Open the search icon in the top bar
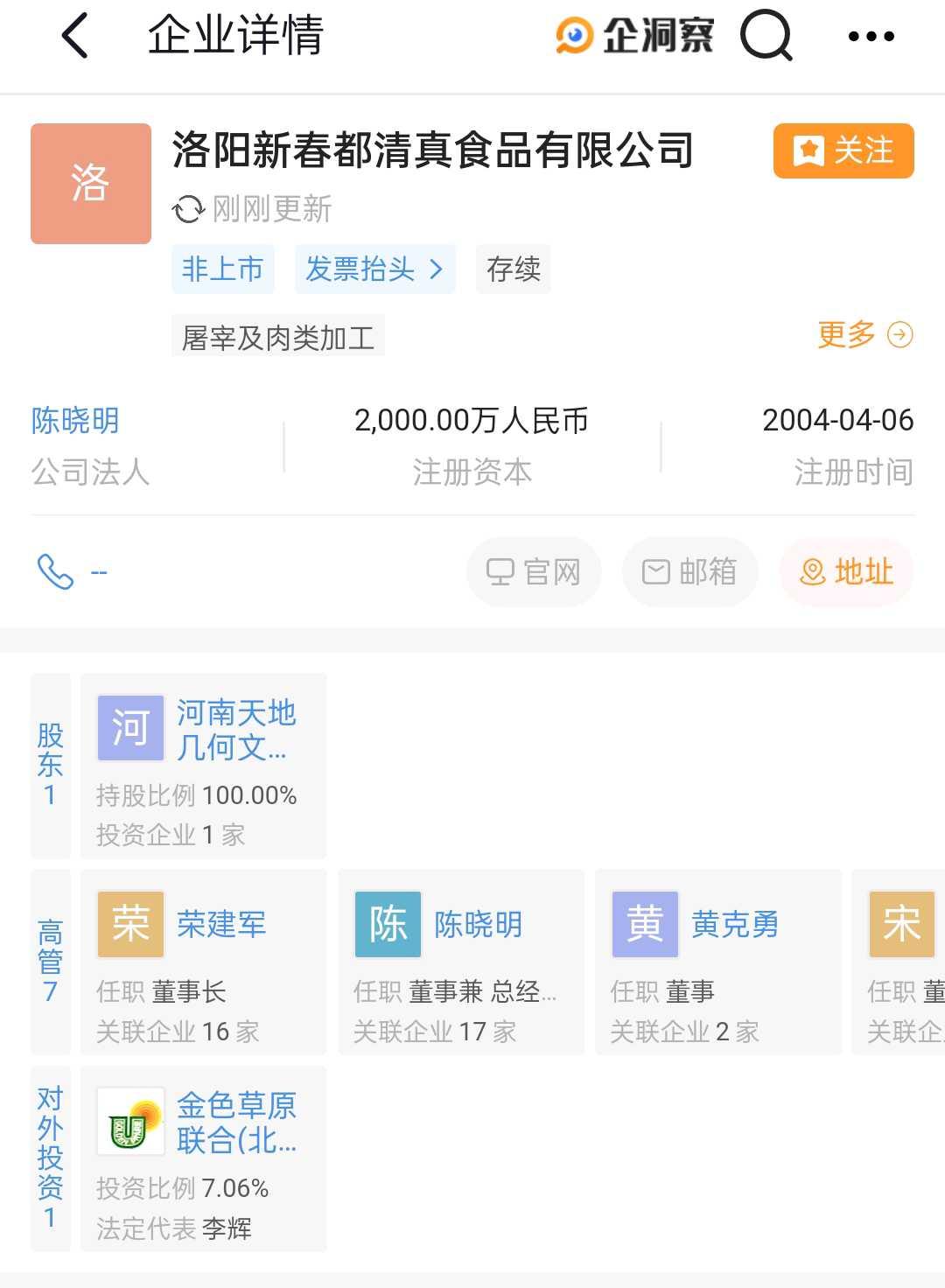945x1288 pixels. [766, 37]
